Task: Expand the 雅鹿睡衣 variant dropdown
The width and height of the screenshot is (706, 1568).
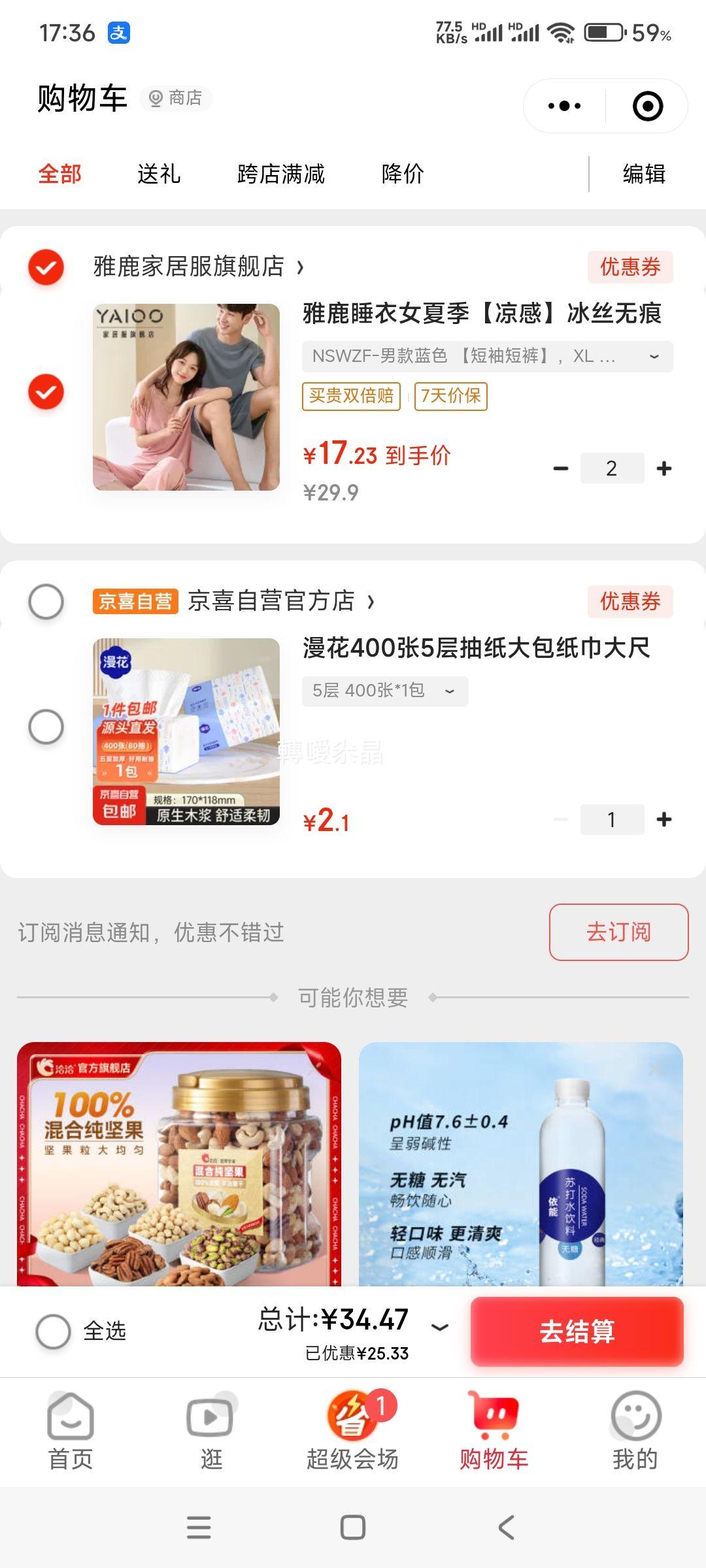Action: (x=487, y=357)
